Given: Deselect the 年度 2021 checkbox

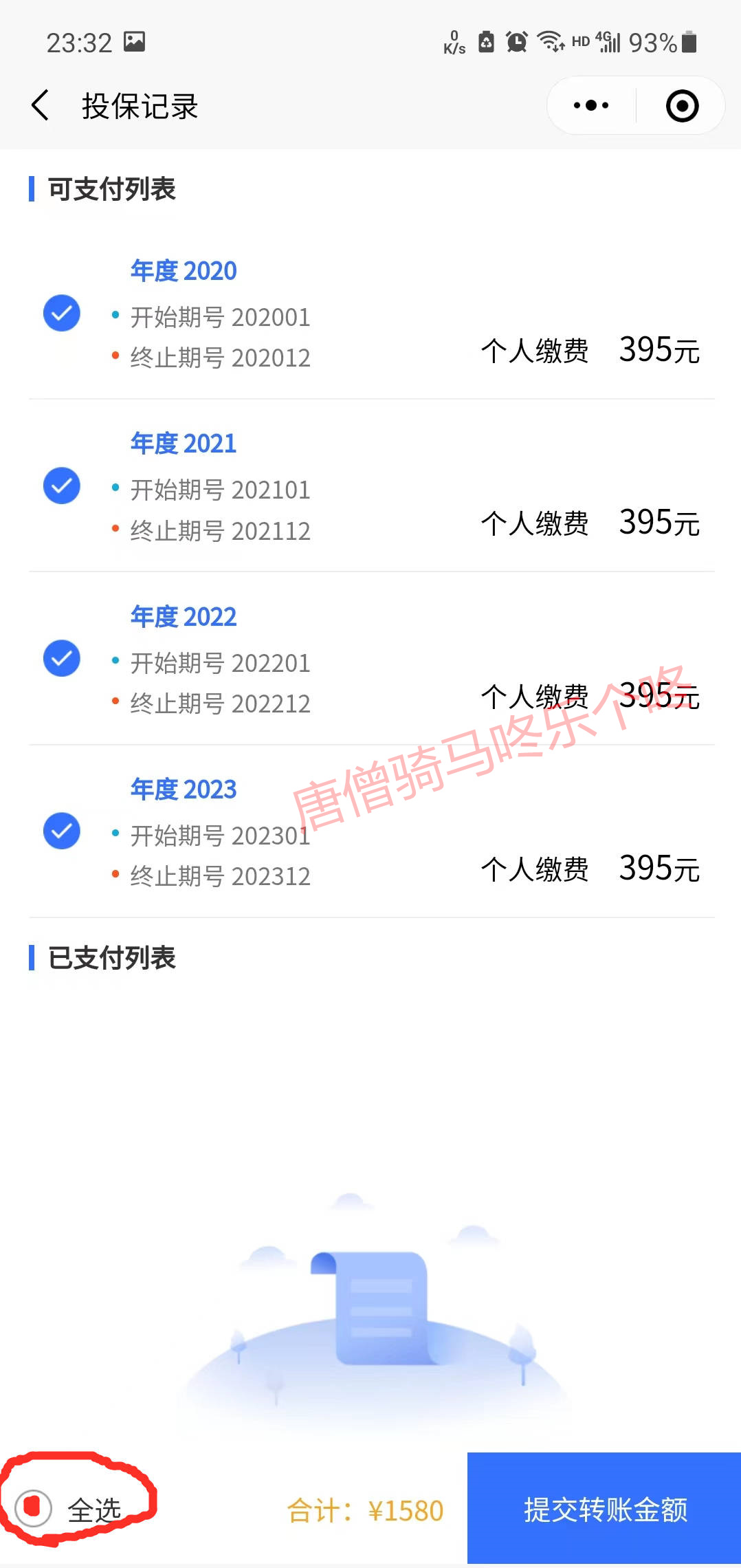Looking at the screenshot, I should coord(61,486).
